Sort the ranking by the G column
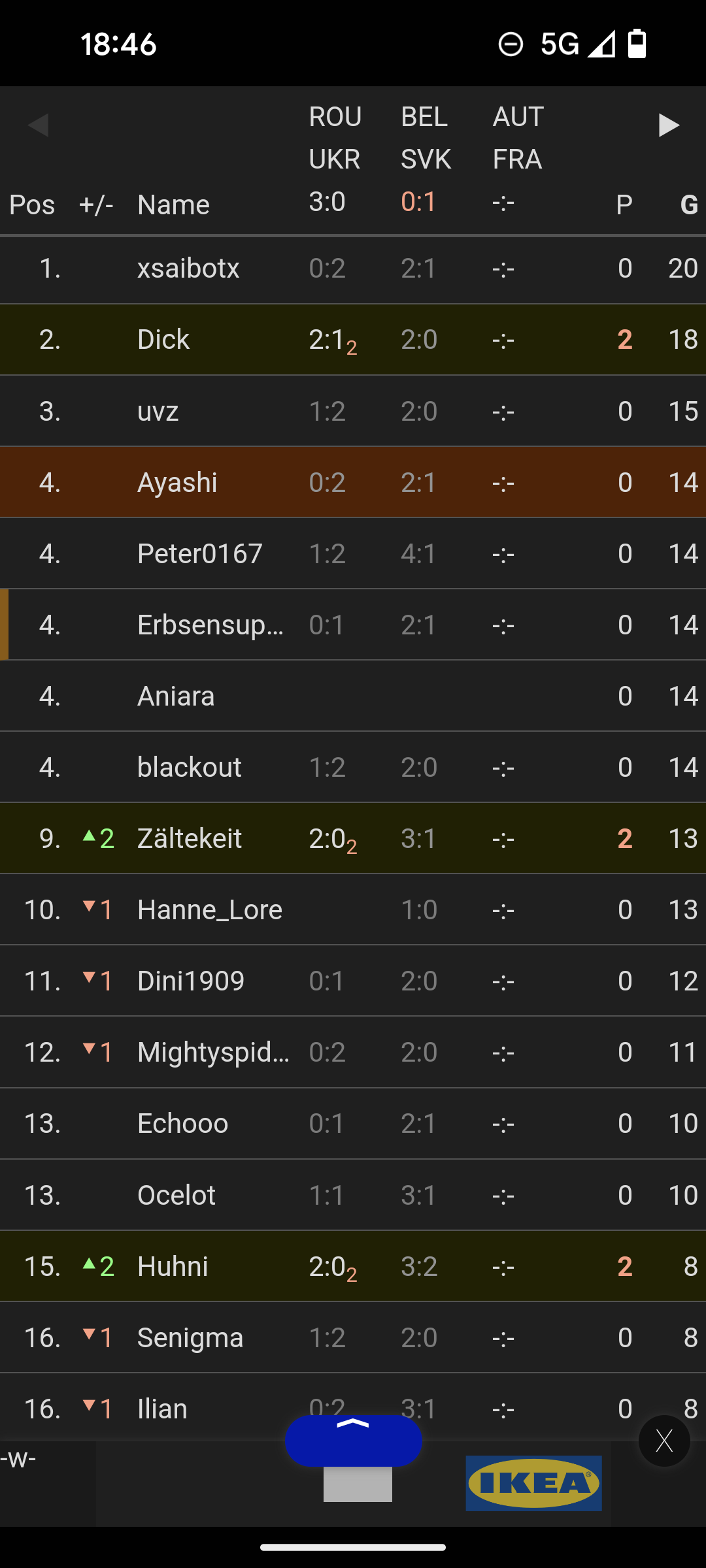706x1568 pixels. [689, 204]
